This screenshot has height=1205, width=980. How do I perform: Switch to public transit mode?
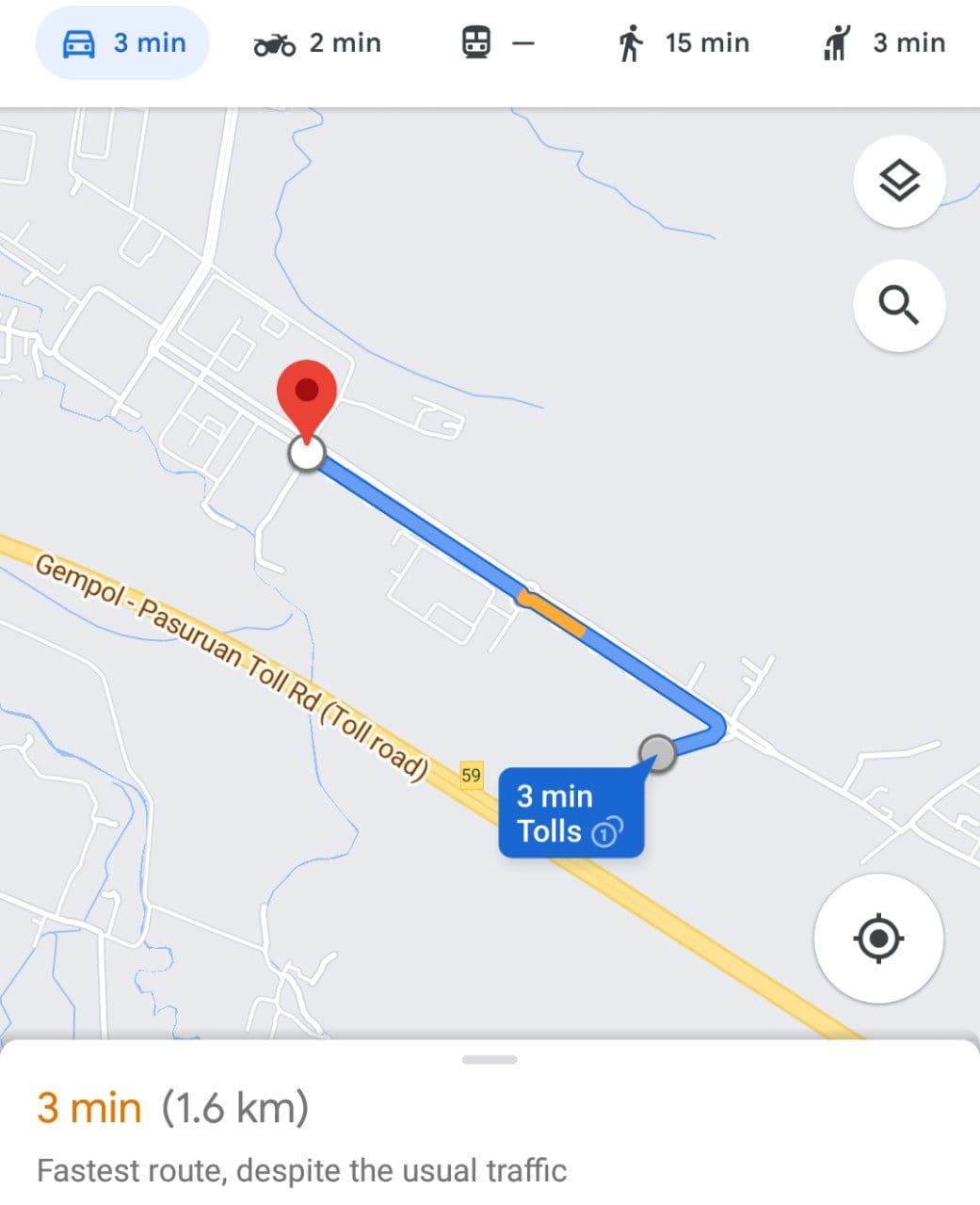pyautogui.click(x=496, y=43)
